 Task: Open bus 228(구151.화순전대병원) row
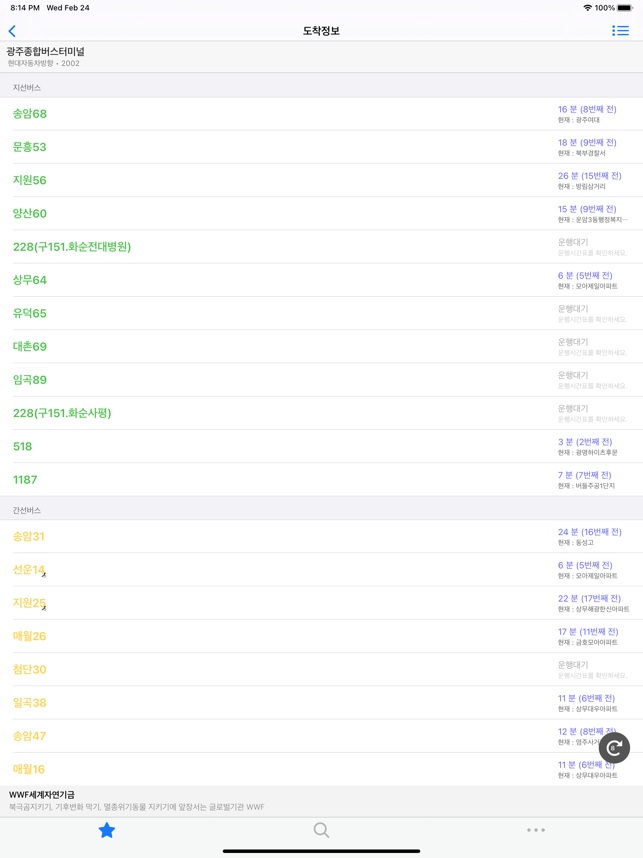[72, 247]
